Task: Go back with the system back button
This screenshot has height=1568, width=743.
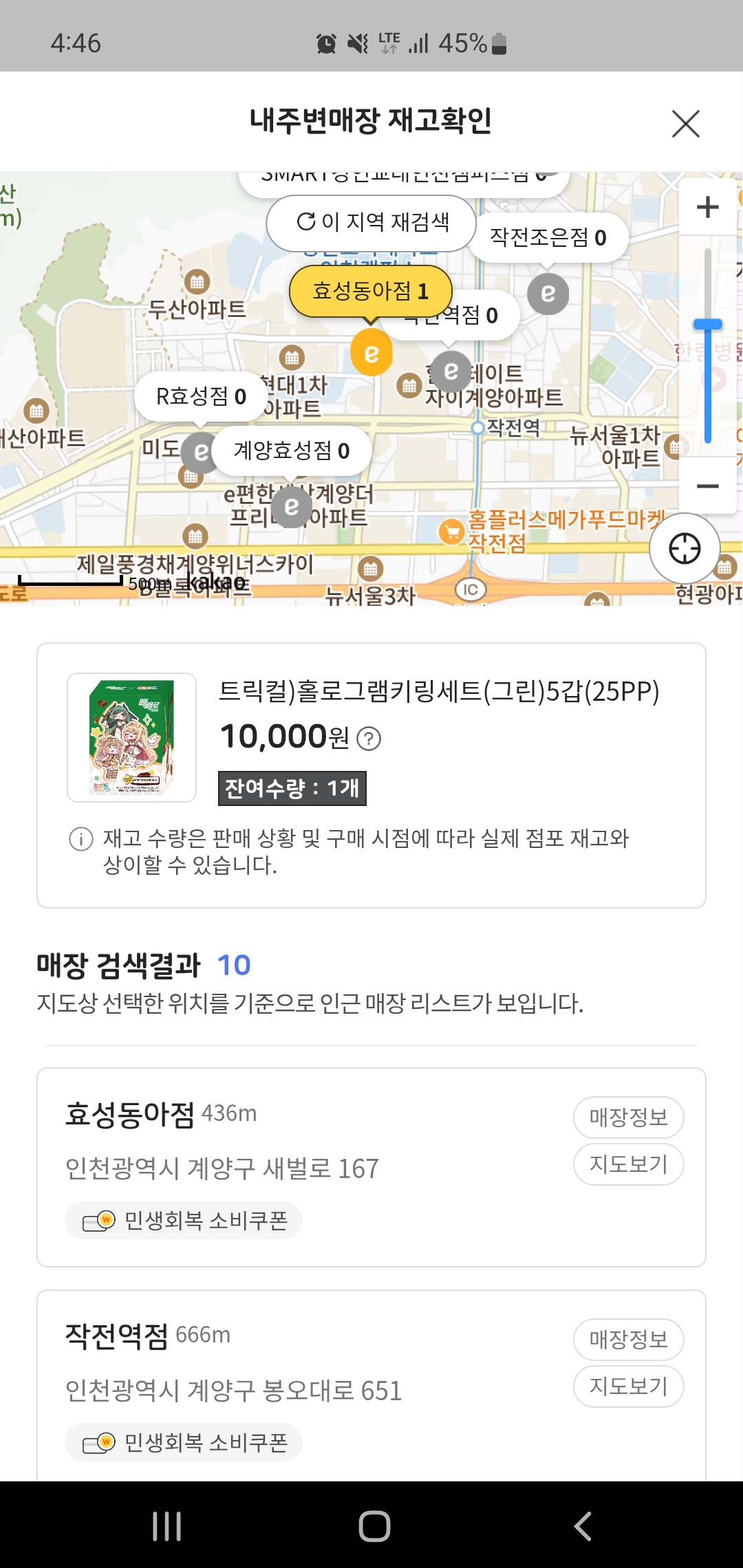Action: click(x=582, y=1526)
